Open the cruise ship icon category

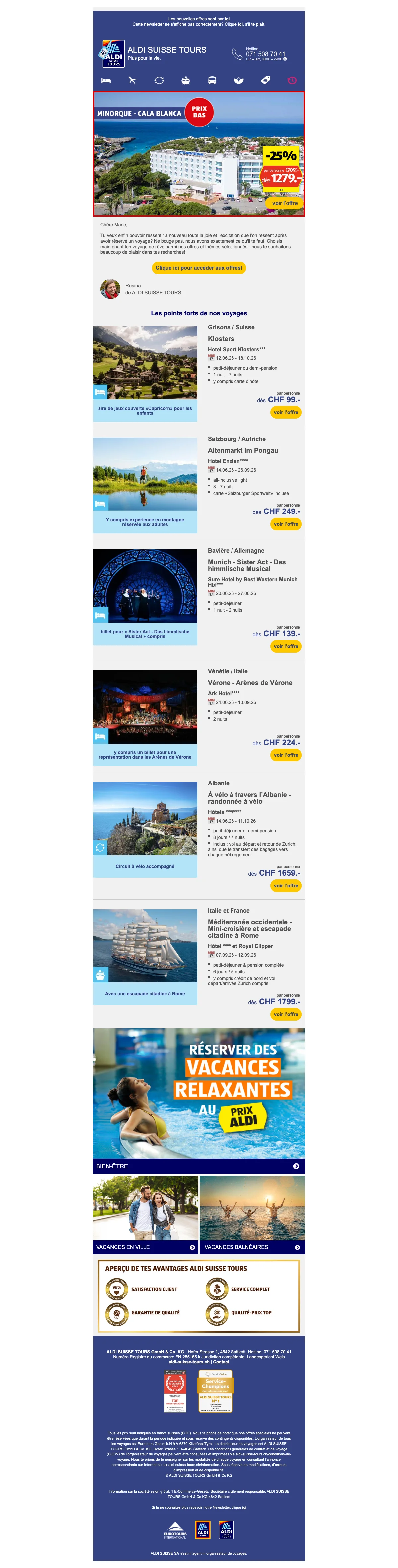point(186,80)
